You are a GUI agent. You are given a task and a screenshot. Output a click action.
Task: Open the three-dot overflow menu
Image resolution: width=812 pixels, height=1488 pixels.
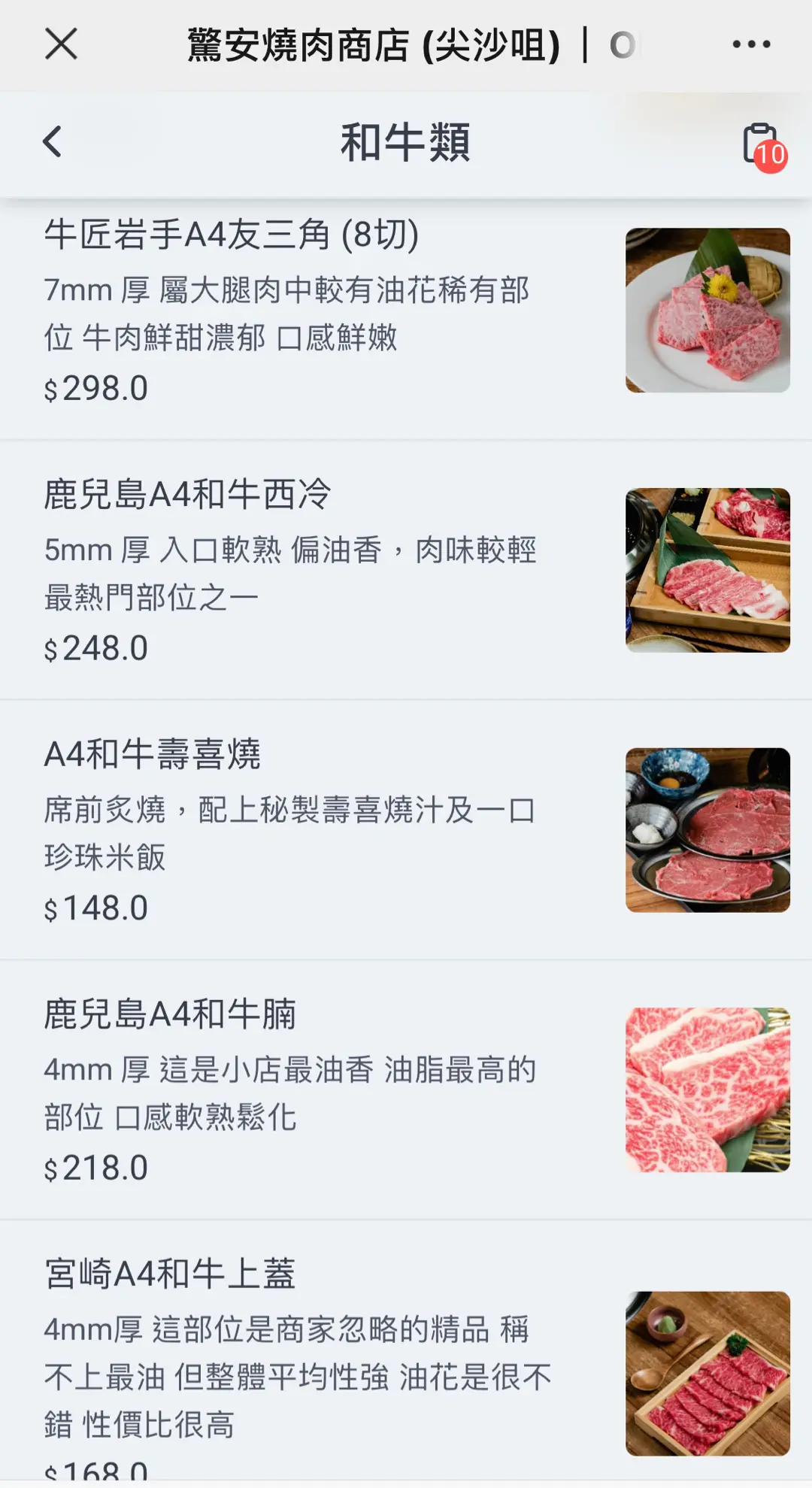pyautogui.click(x=751, y=44)
